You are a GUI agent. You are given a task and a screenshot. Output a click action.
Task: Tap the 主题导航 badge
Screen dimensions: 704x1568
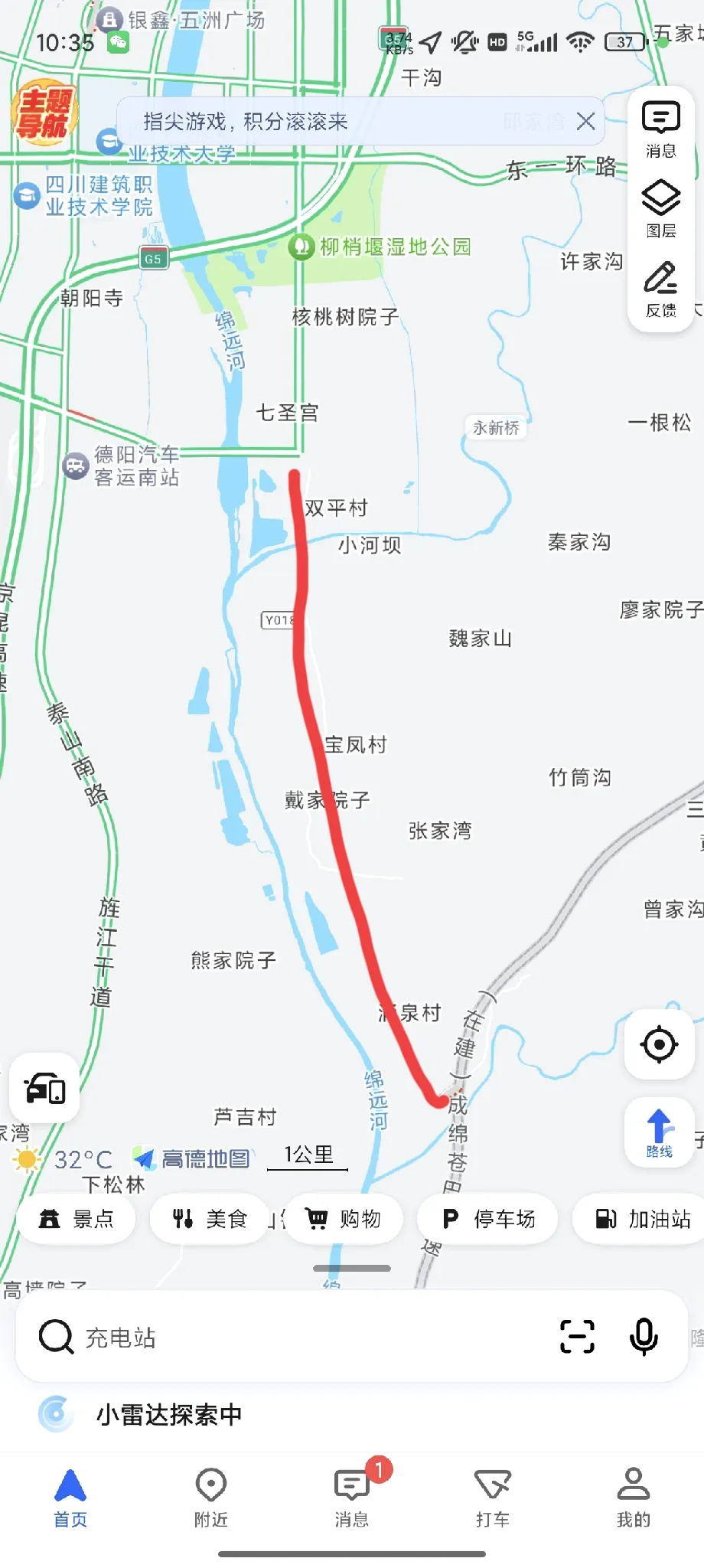[x=44, y=113]
